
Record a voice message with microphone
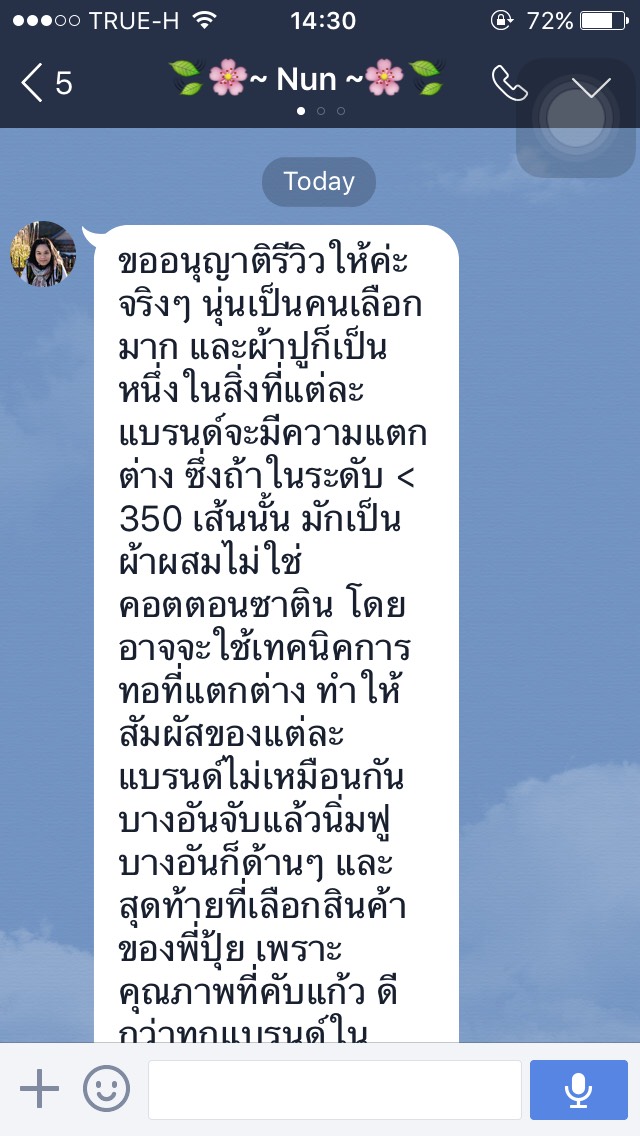point(578,1090)
